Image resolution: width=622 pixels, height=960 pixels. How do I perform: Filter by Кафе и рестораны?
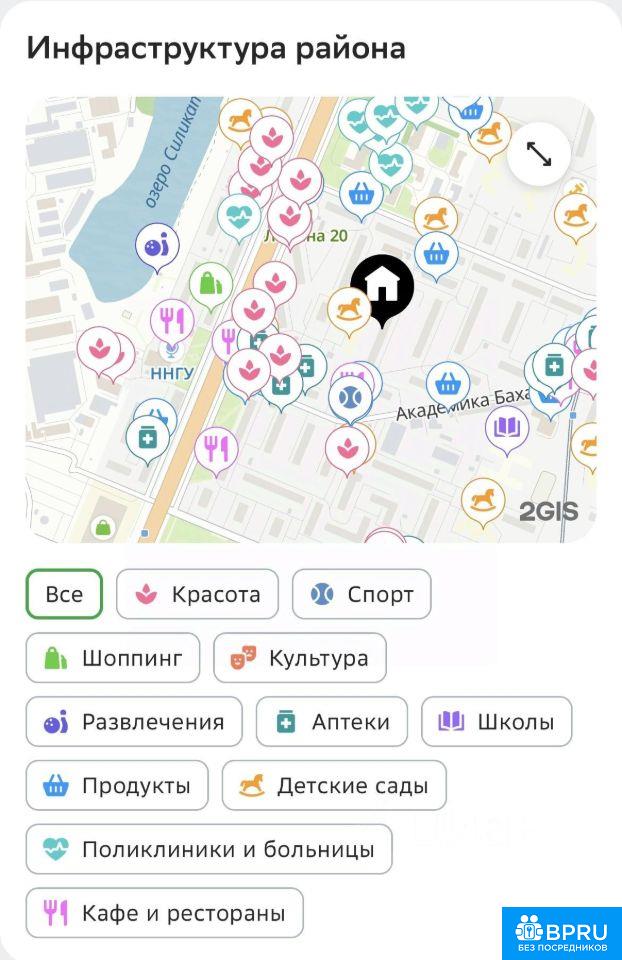(164, 913)
